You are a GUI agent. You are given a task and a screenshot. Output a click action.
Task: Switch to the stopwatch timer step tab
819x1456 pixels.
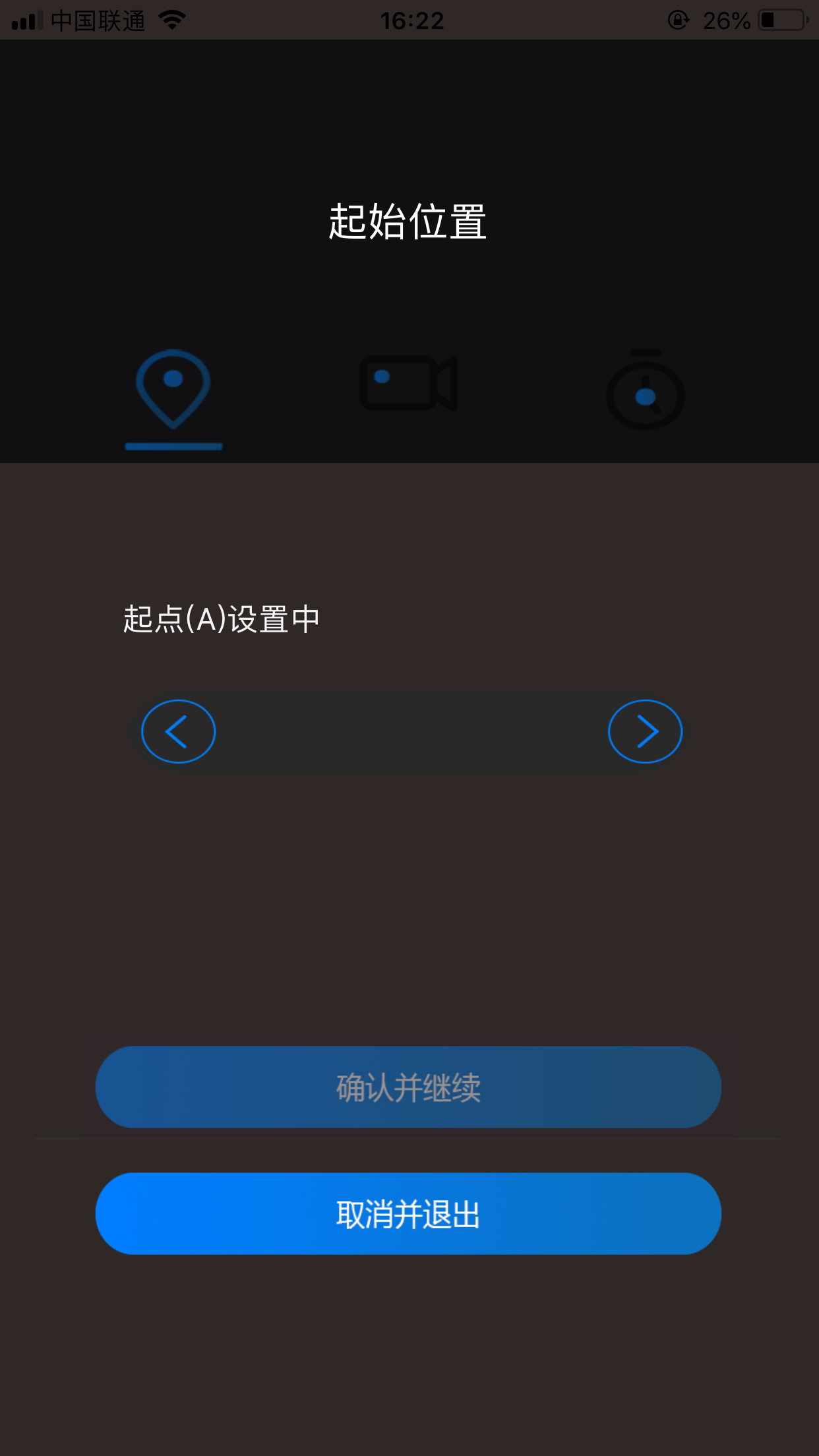coord(645,390)
